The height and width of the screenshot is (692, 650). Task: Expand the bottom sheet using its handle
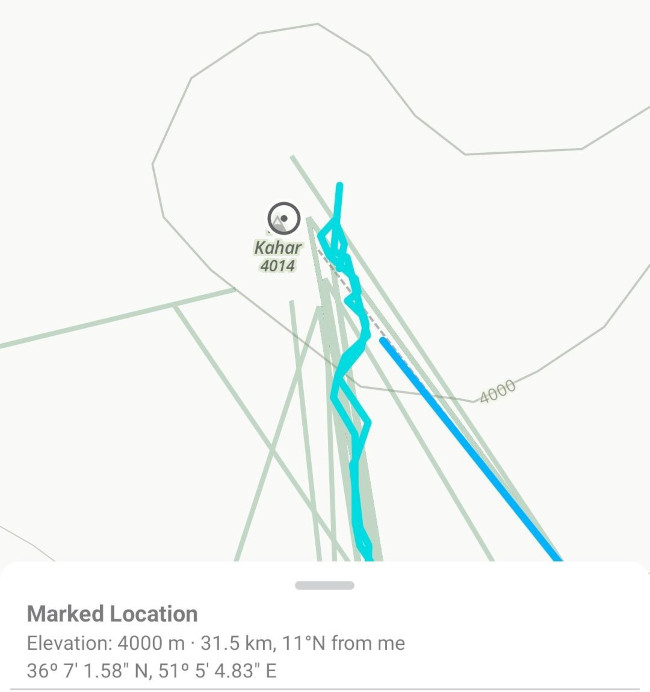point(325,585)
